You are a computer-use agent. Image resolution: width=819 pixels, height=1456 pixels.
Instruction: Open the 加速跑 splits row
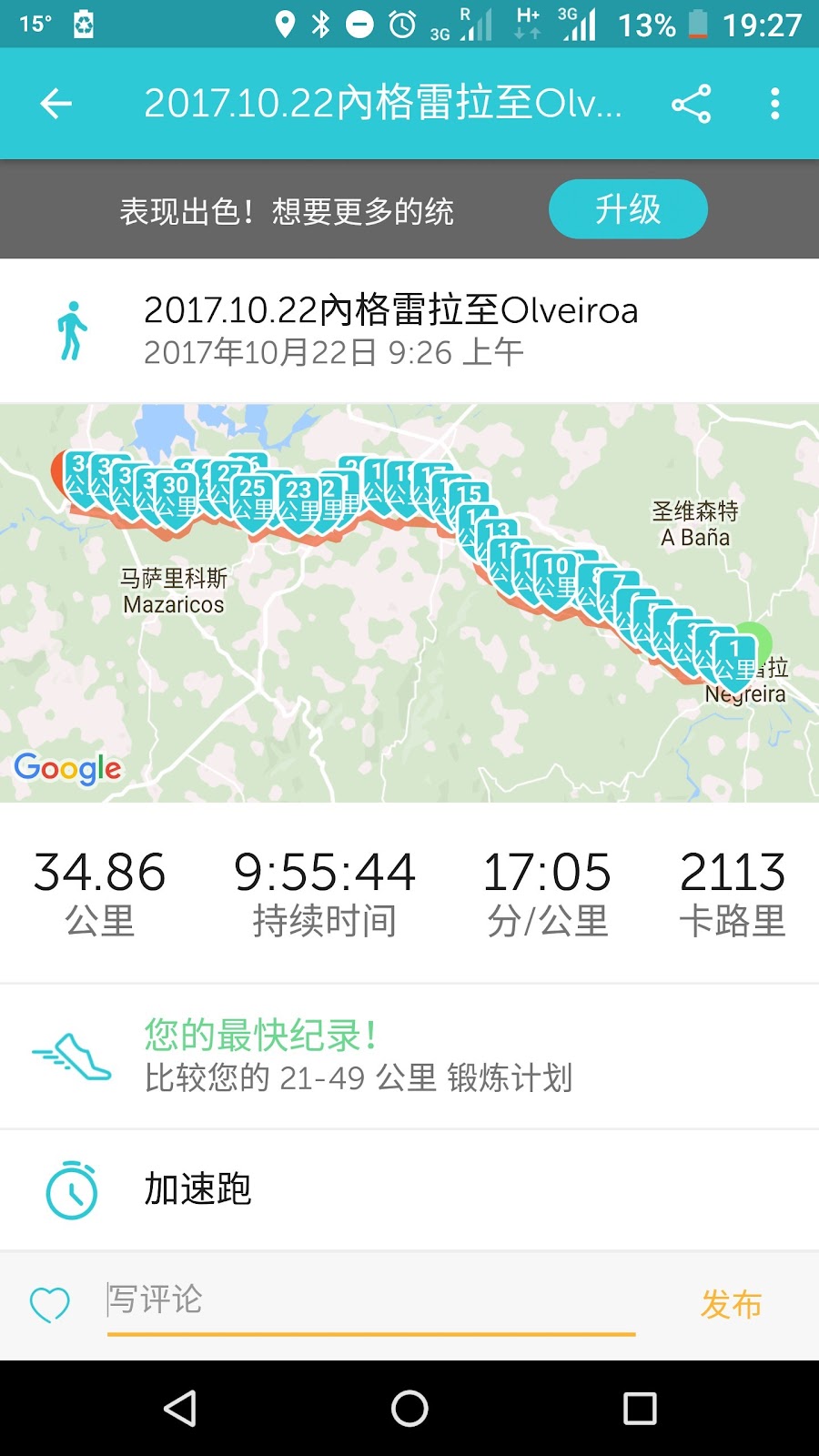click(x=409, y=1189)
